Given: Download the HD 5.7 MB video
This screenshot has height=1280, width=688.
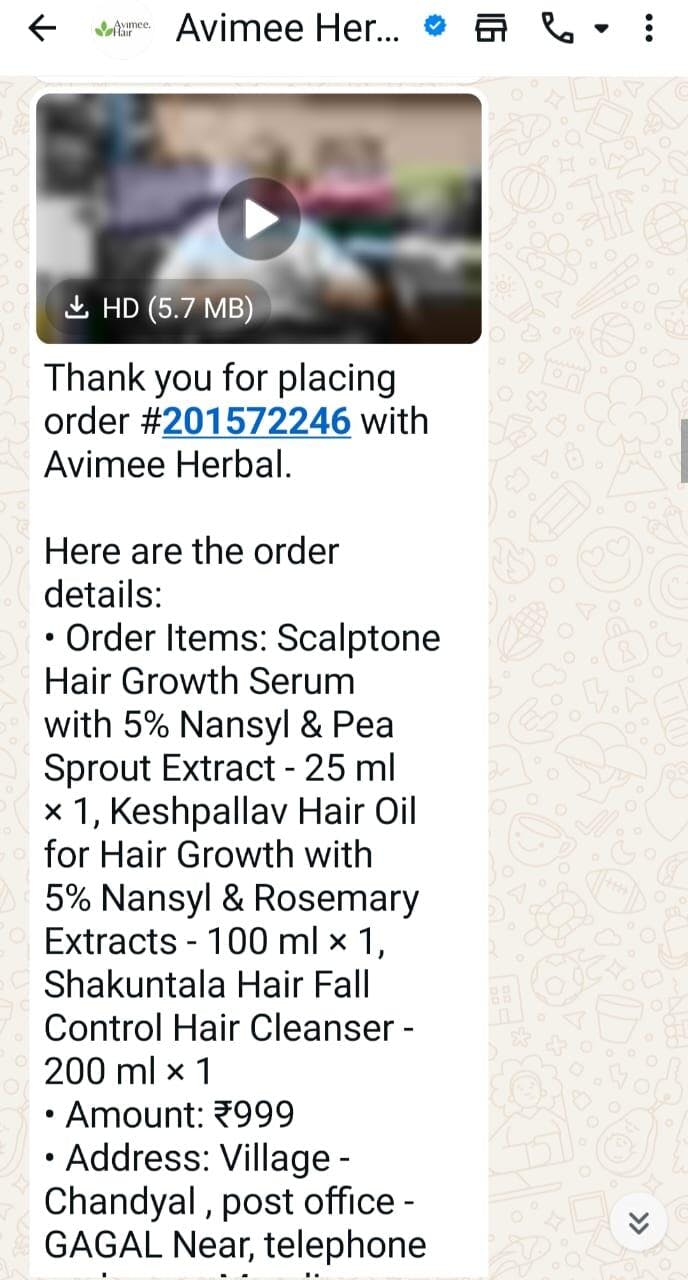Looking at the screenshot, I should coord(159,308).
